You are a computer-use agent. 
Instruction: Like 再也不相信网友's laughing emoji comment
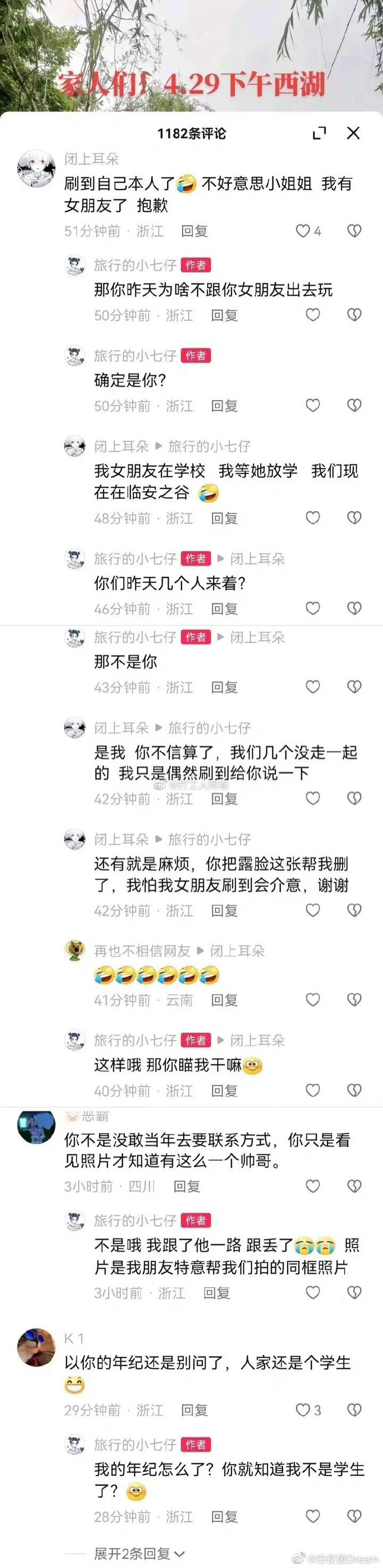point(313,1000)
